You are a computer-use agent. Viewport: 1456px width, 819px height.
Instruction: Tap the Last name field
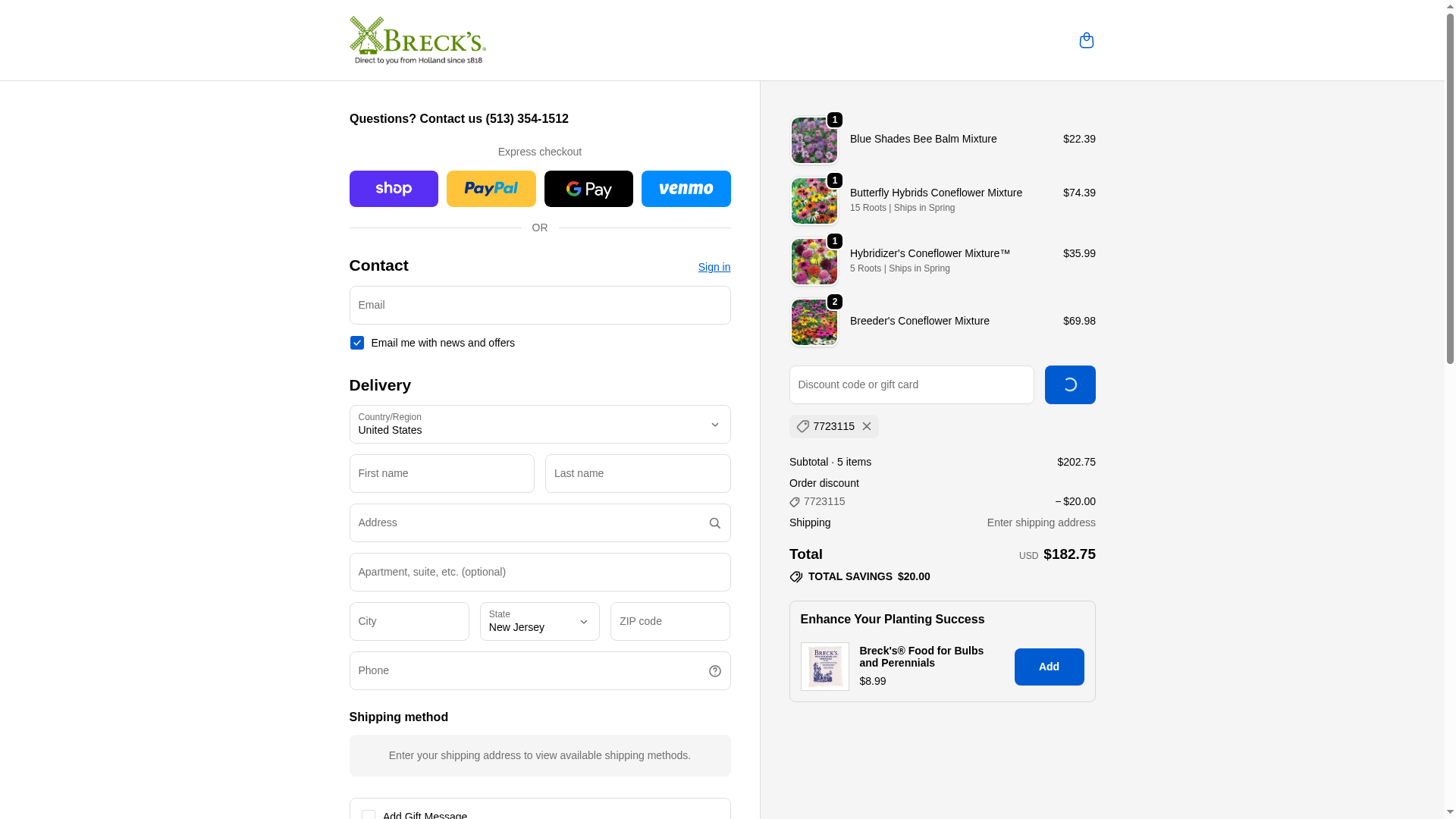tap(637, 474)
